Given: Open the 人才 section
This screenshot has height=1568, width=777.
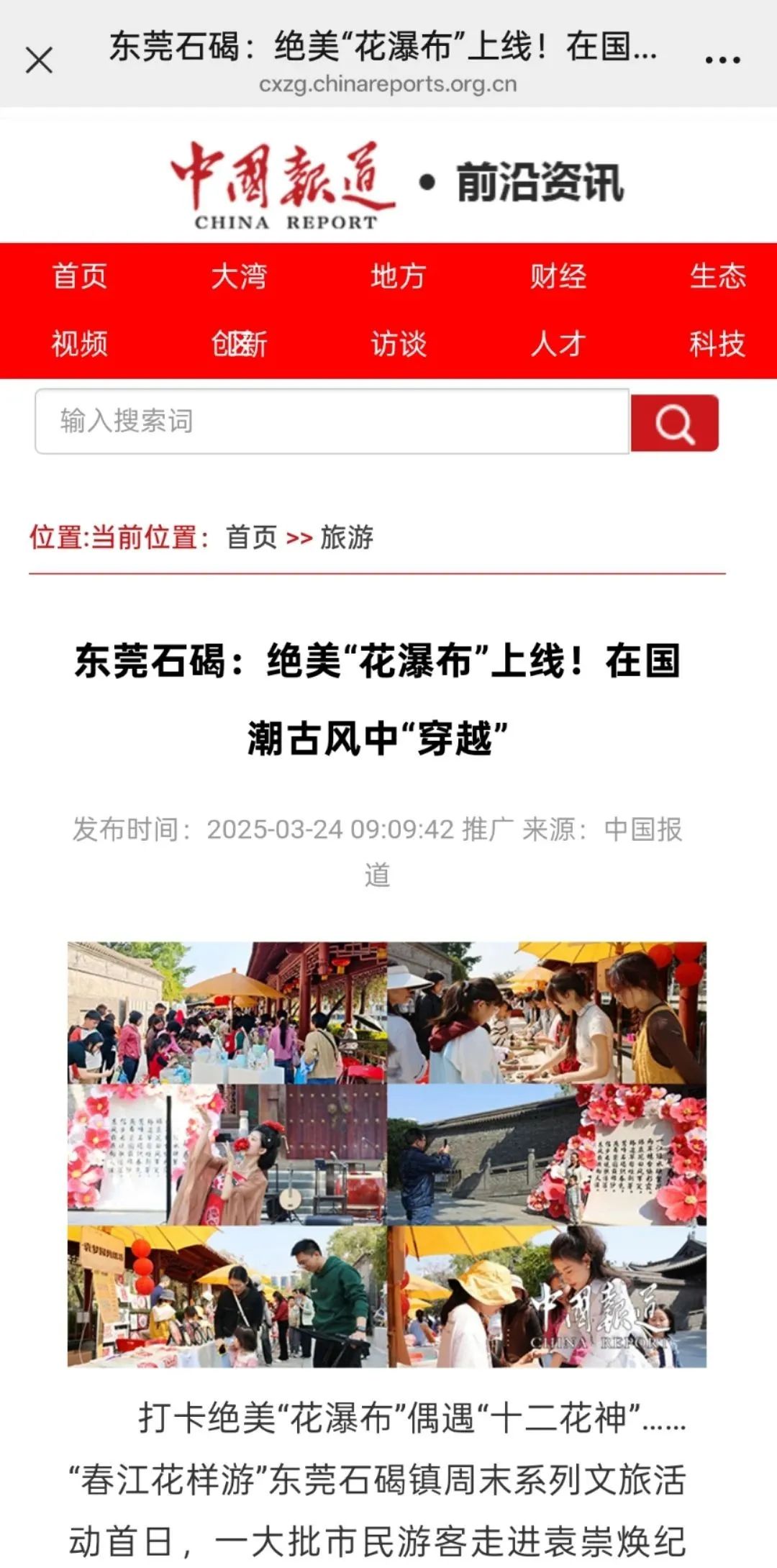Looking at the screenshot, I should pos(558,344).
